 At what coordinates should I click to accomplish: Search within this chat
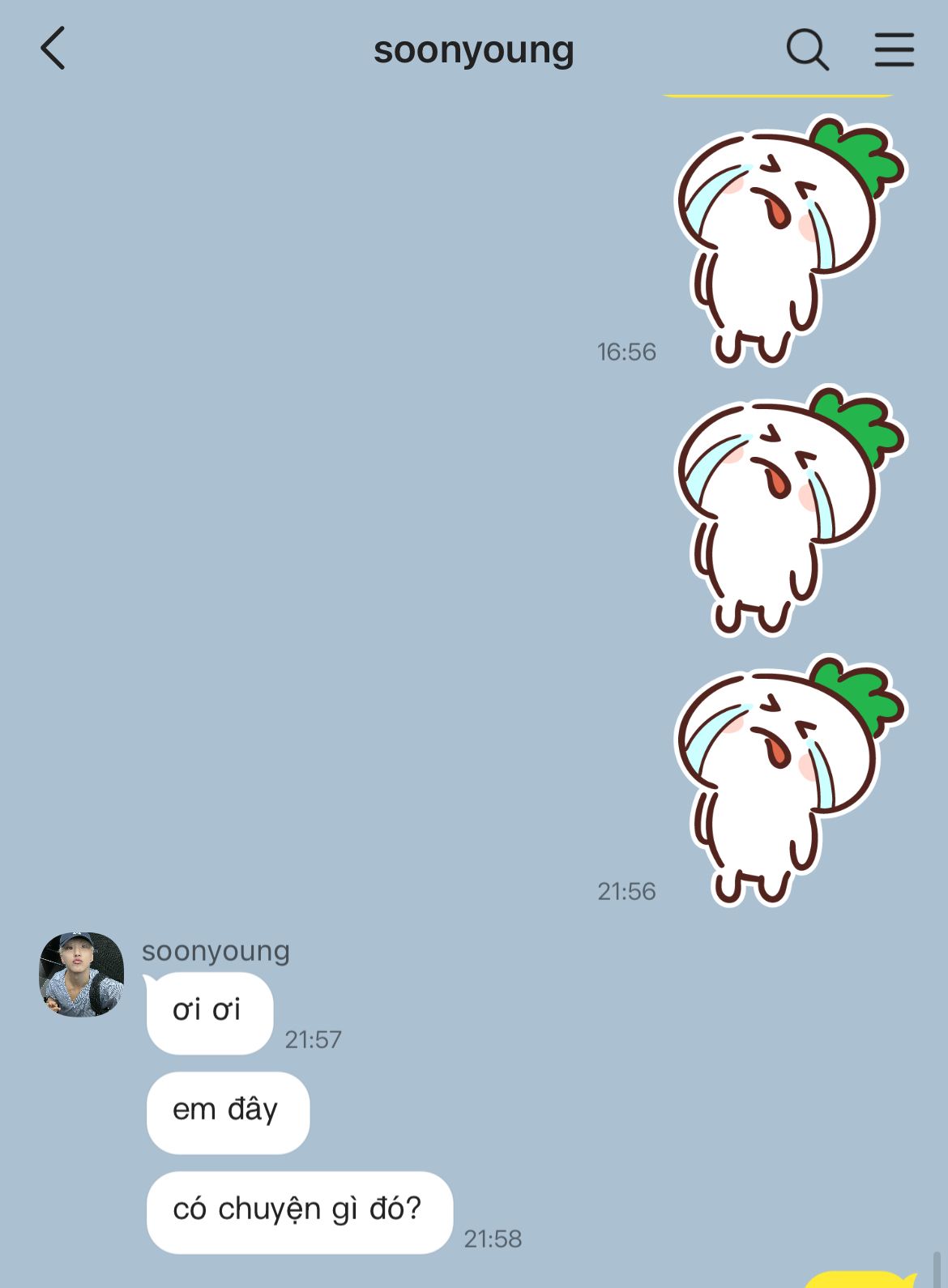807,49
